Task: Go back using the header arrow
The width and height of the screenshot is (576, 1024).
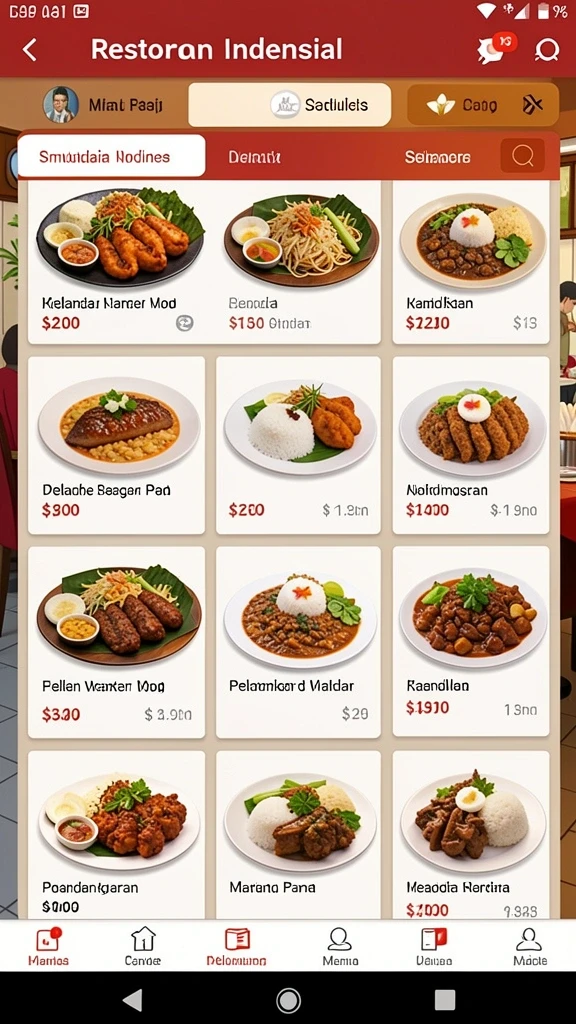Action: 29,50
